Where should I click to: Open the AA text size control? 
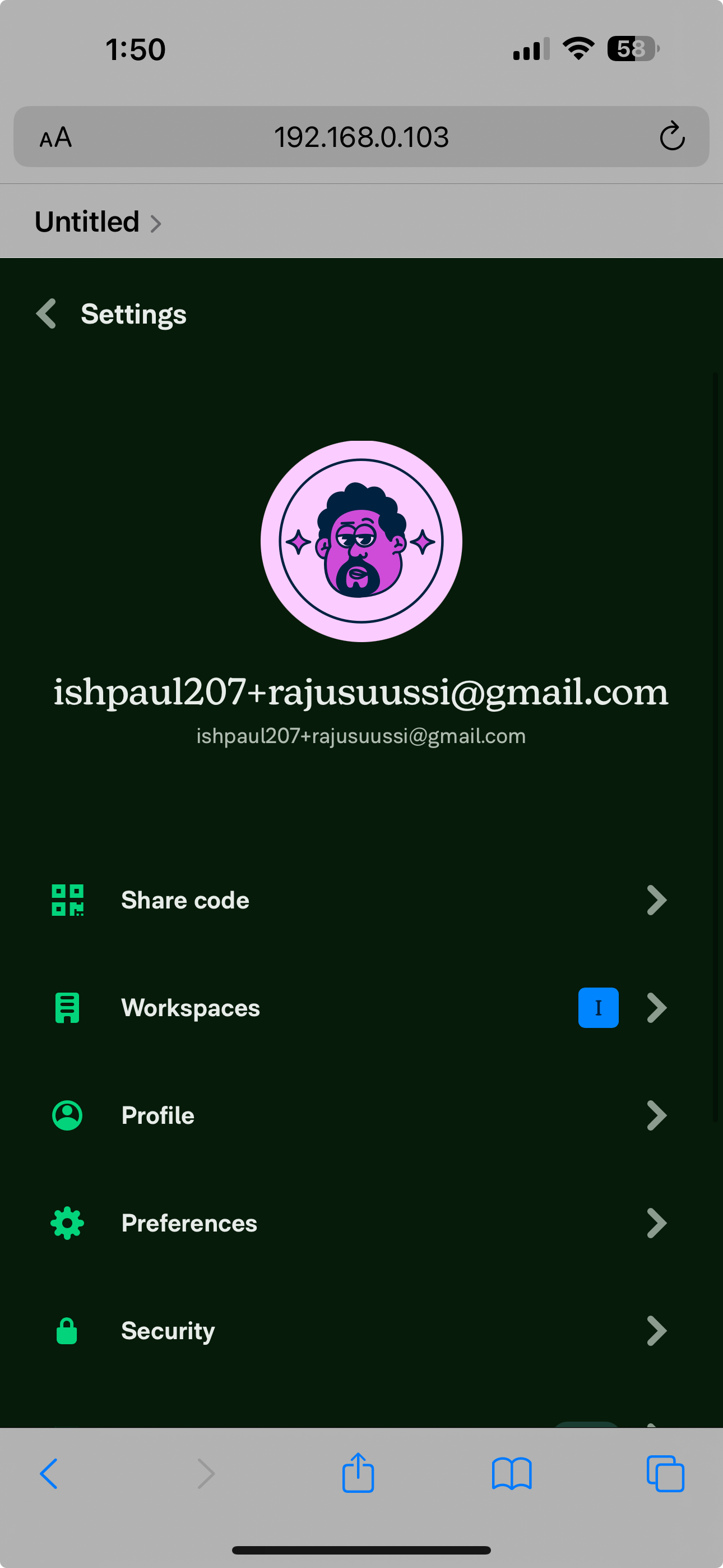tap(54, 136)
